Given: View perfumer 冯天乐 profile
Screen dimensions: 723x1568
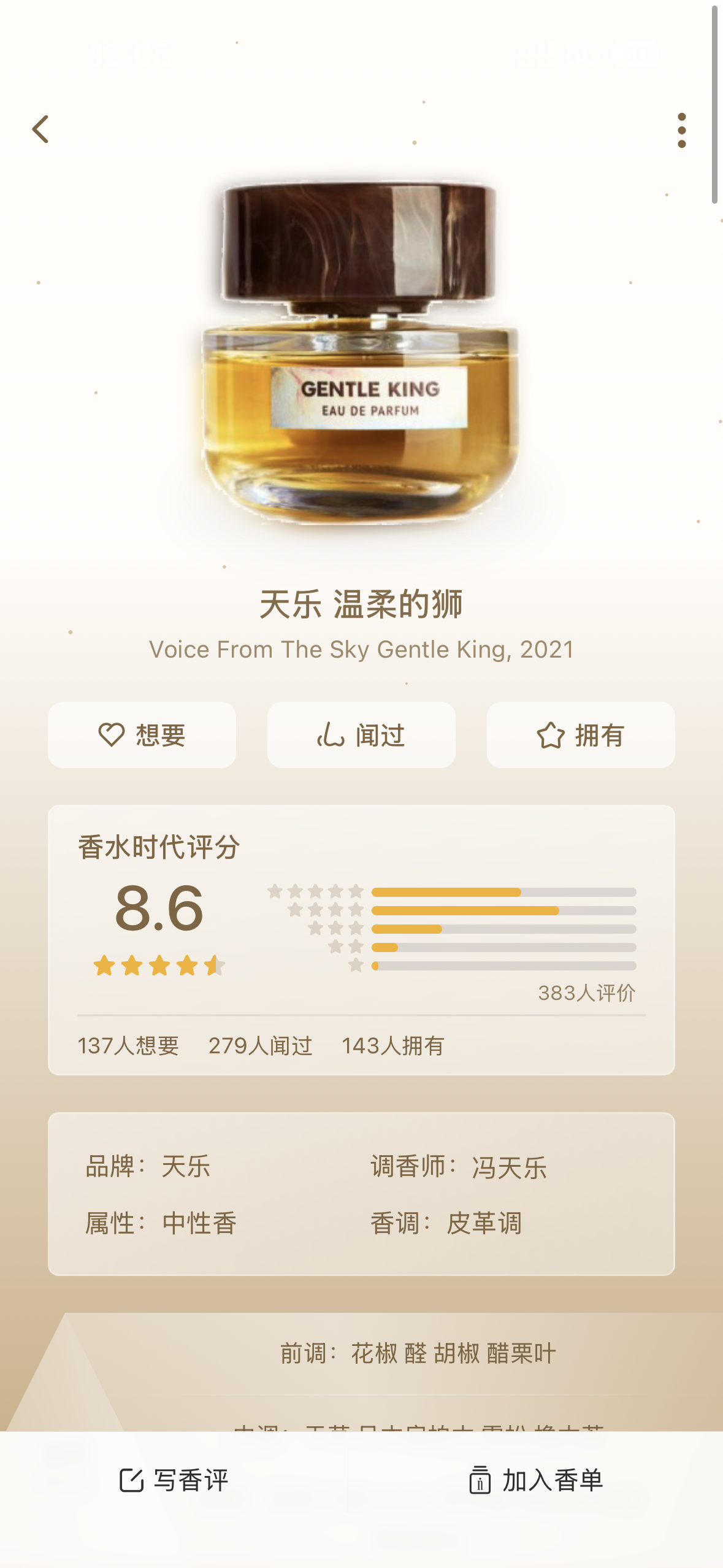Looking at the screenshot, I should (x=509, y=1167).
